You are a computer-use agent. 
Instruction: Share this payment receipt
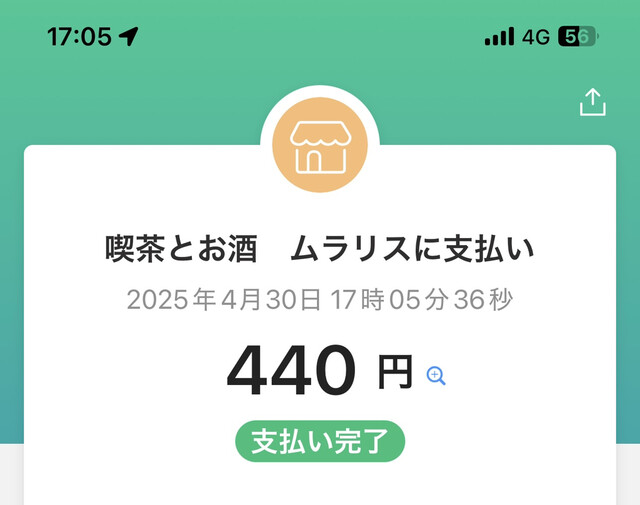(593, 102)
